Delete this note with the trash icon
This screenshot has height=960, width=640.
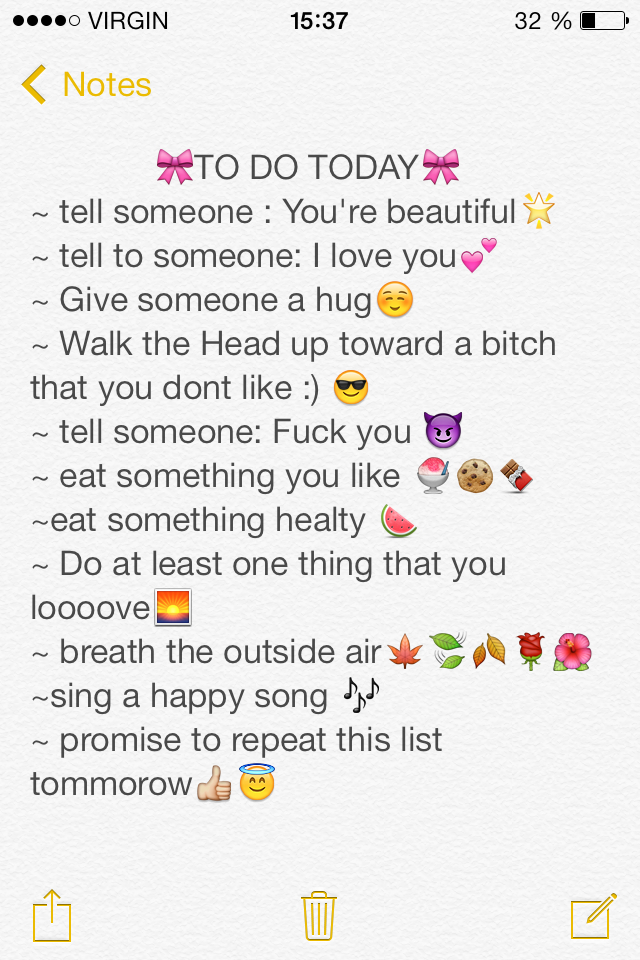click(x=319, y=915)
